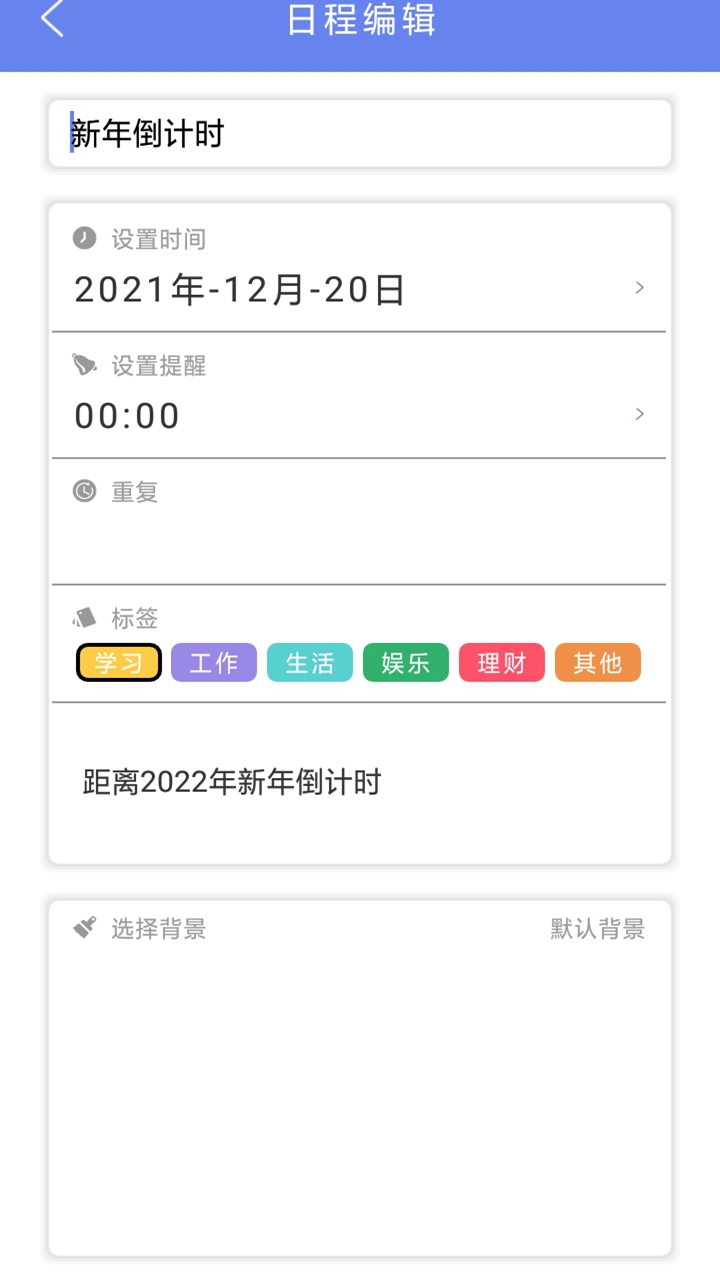
Task: Click the tag icon beside 标签
Action: coord(85,618)
